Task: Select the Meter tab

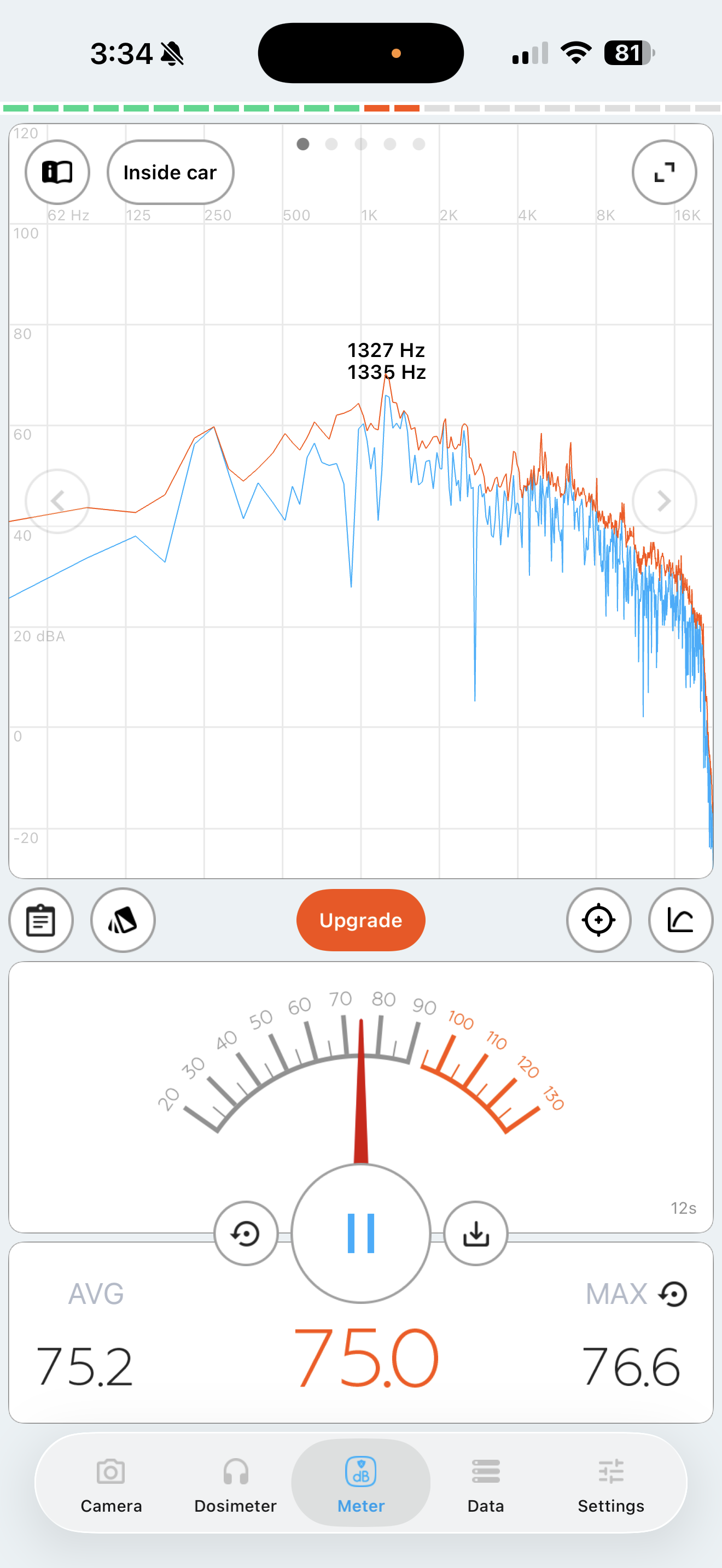Action: 360,1484
